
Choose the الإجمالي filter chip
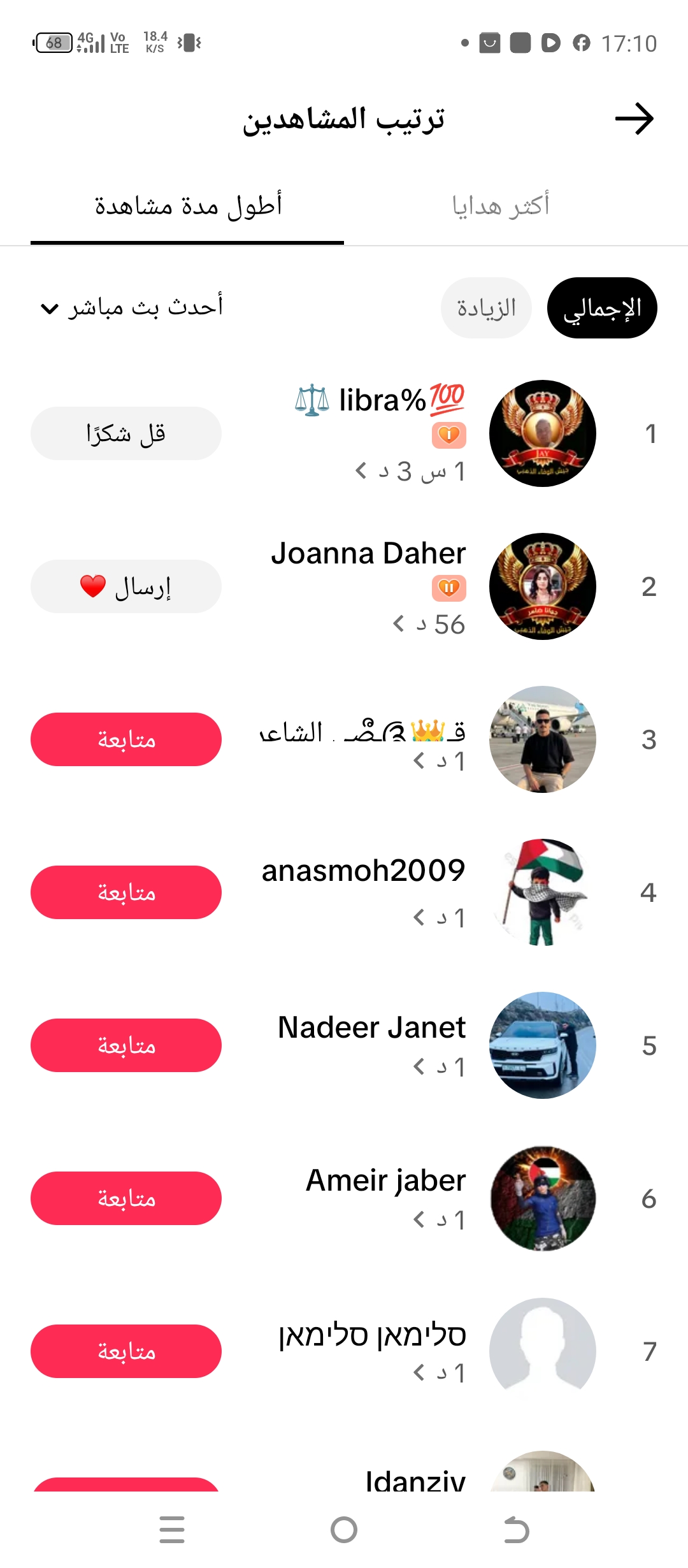tap(602, 308)
